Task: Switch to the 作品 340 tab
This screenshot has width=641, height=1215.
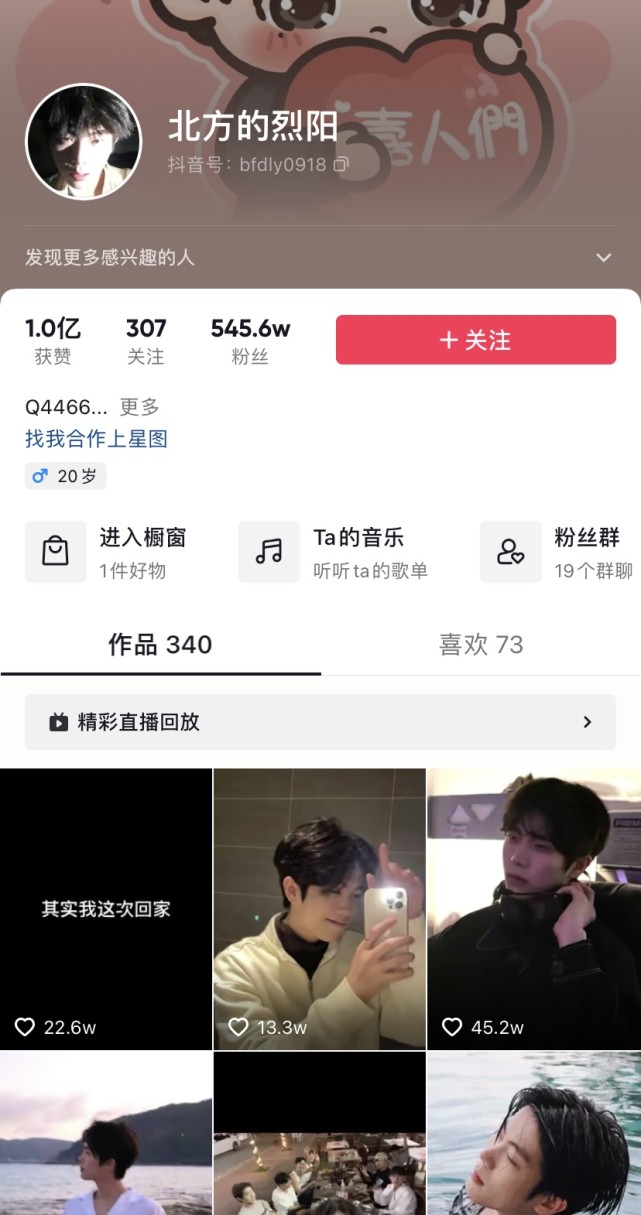Action: [x=160, y=645]
